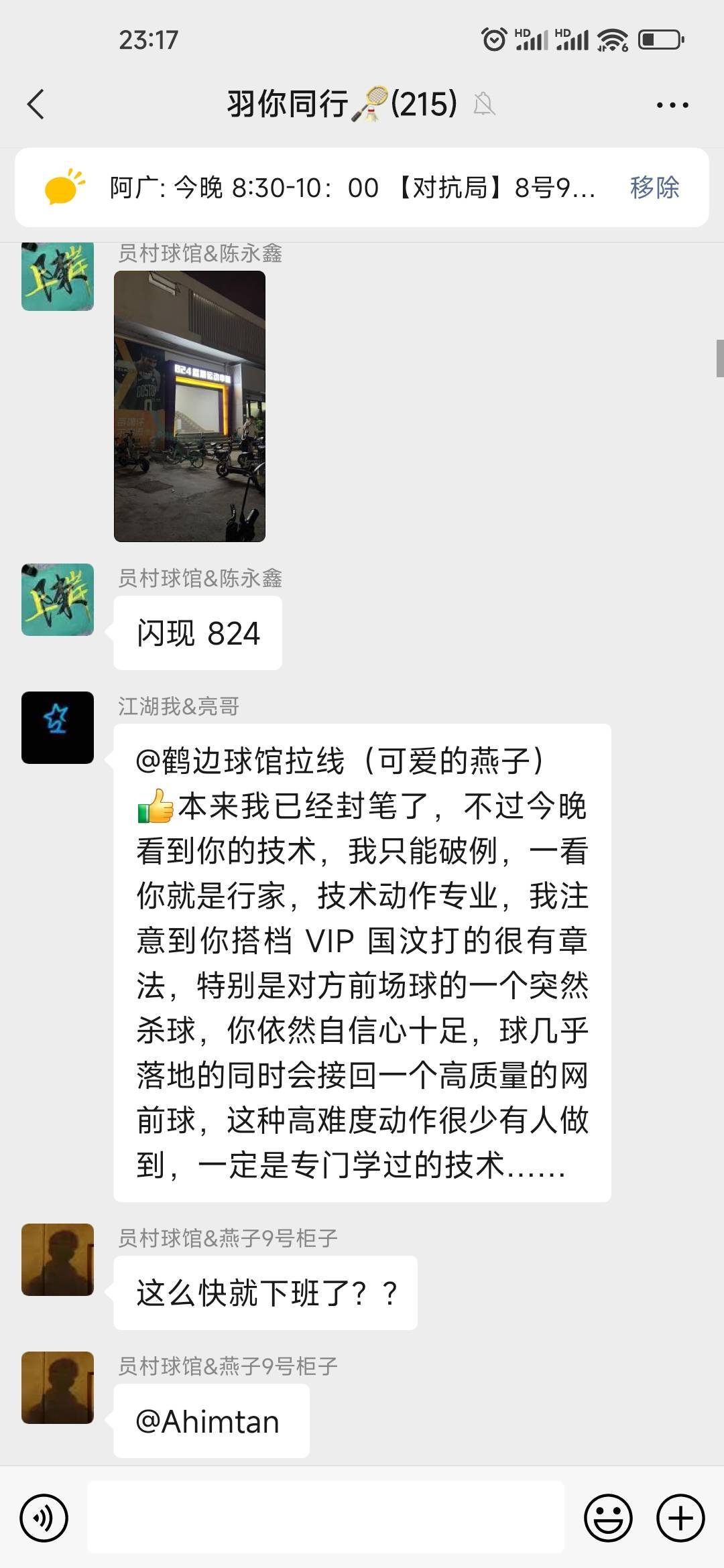This screenshot has width=724, height=1568.
Task: Open 燕子9号柜子's avatar beside 这么快就下班了
Action: [58, 1260]
